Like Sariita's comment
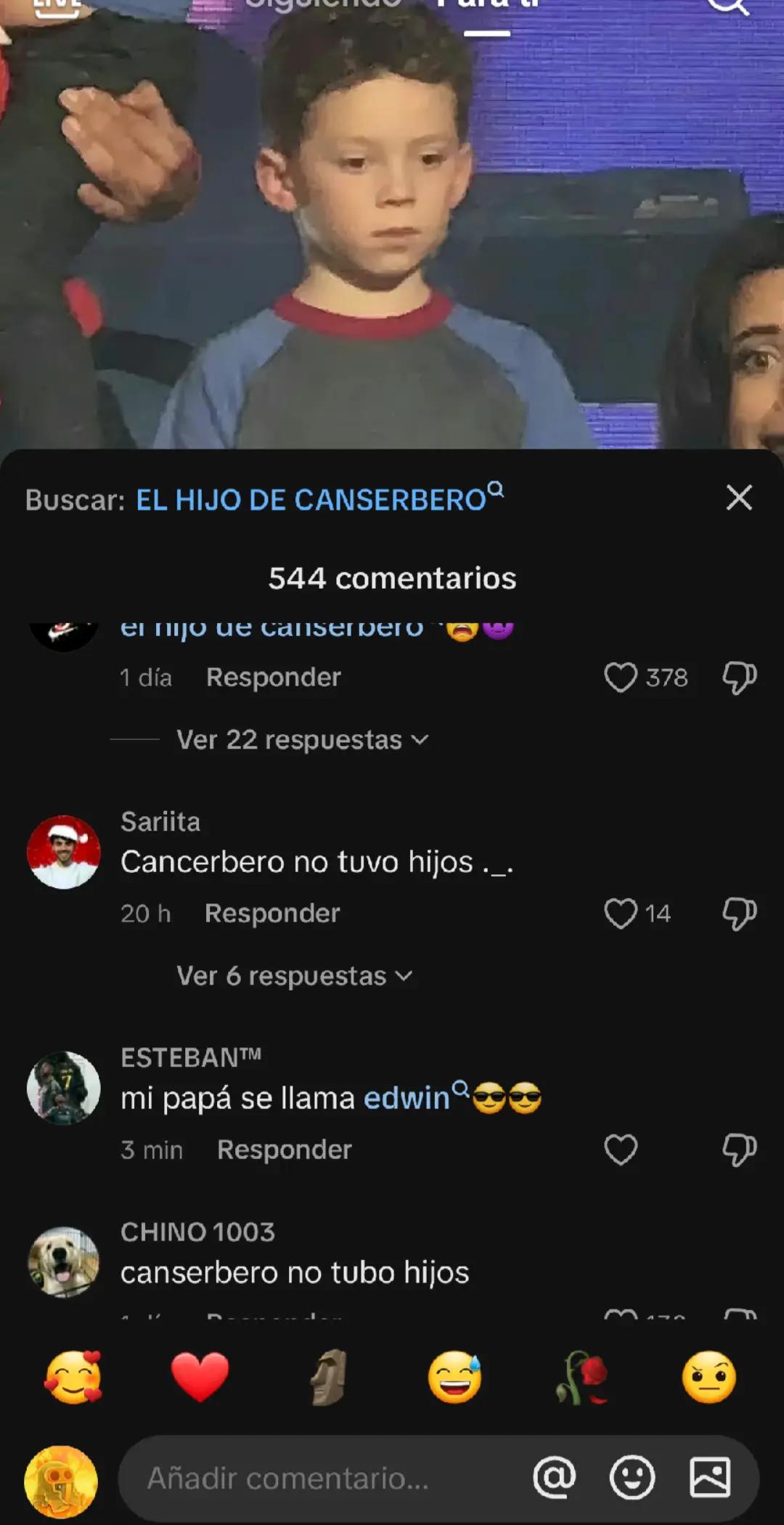The width and height of the screenshot is (784, 1525). 621,914
